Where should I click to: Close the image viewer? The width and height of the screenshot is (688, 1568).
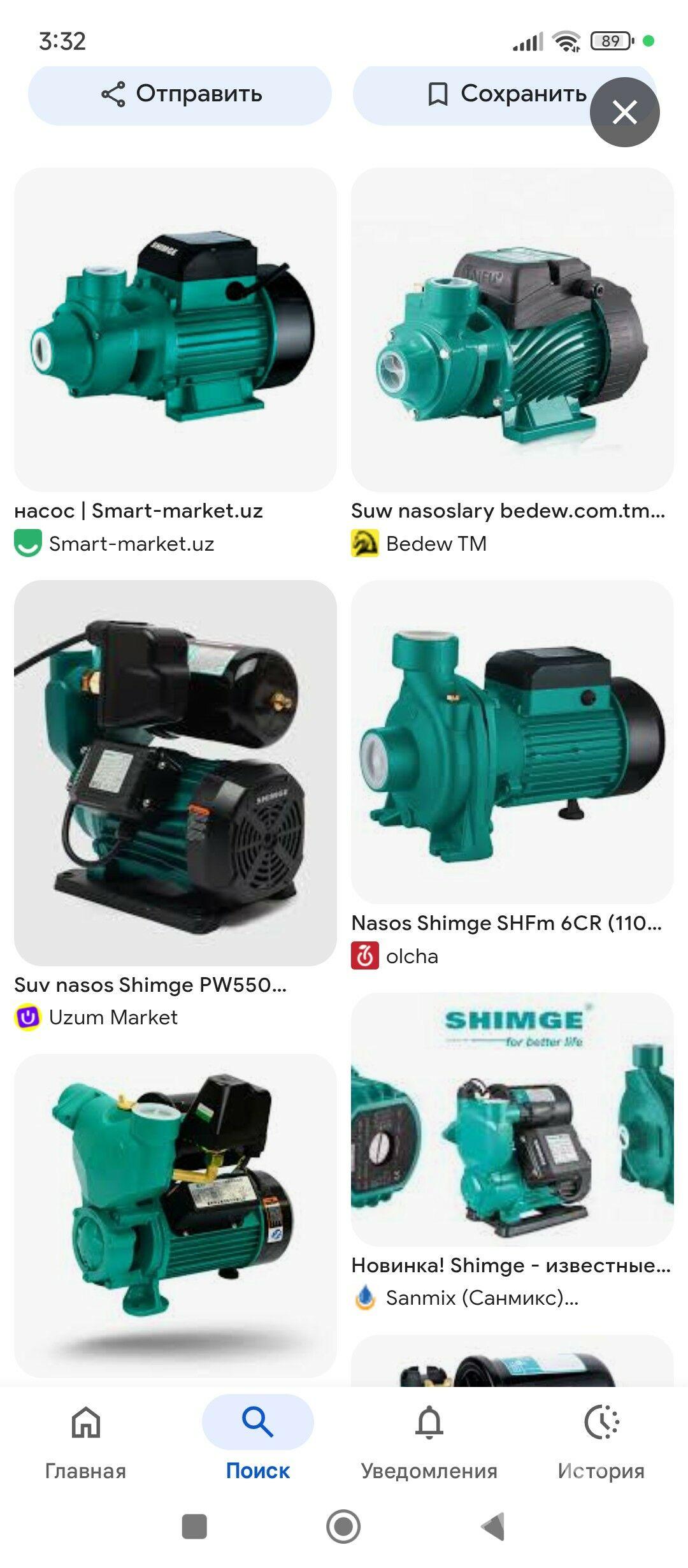tap(624, 112)
